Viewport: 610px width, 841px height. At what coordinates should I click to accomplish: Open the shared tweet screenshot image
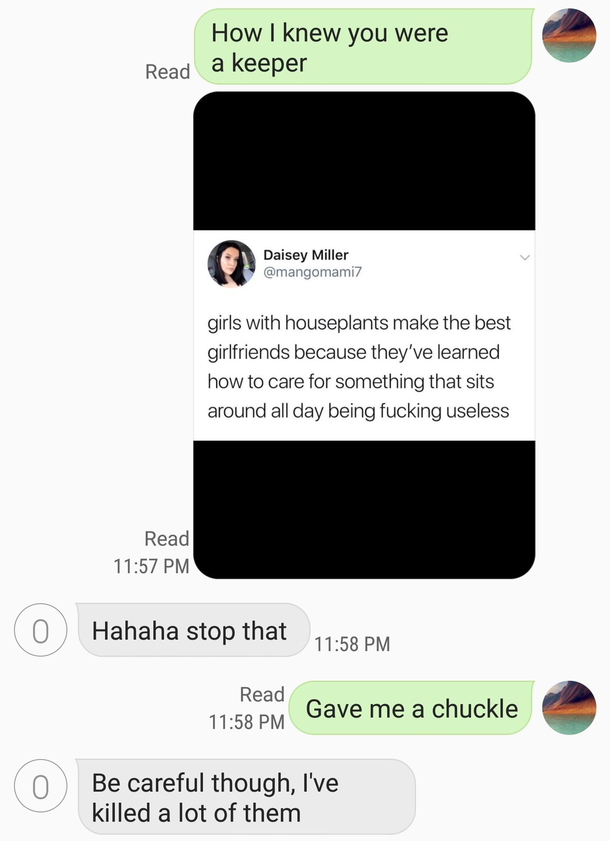[x=363, y=335]
